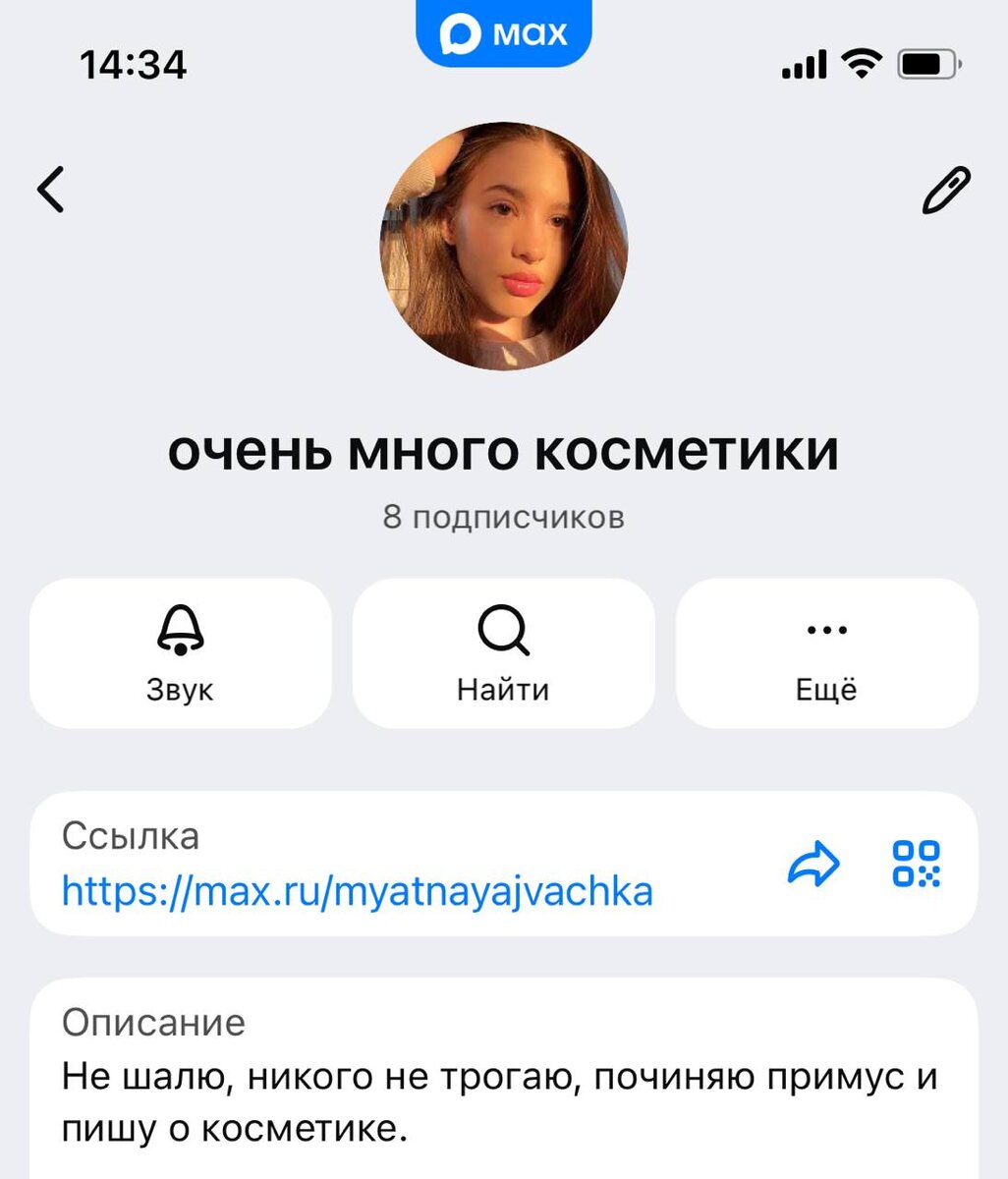Open the channel profile photo
Image resolution: width=1008 pixels, height=1179 pixels.
click(504, 246)
